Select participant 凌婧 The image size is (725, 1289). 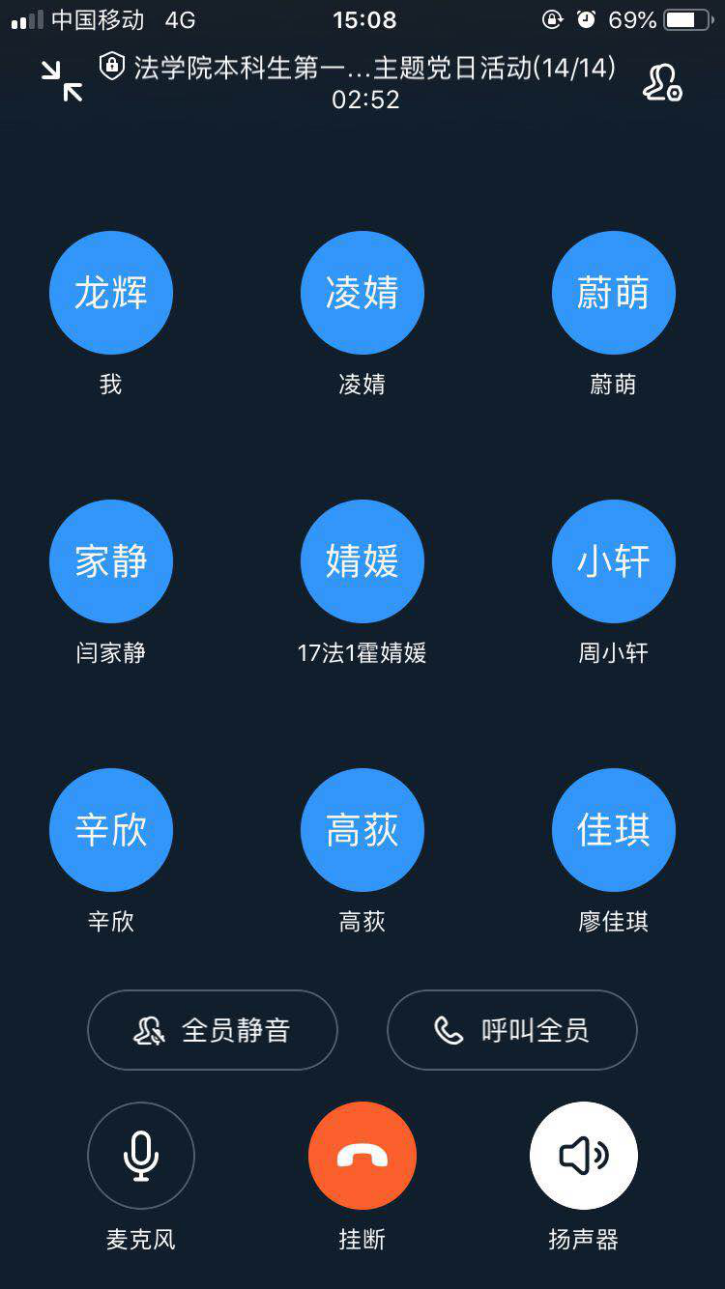coord(362,293)
